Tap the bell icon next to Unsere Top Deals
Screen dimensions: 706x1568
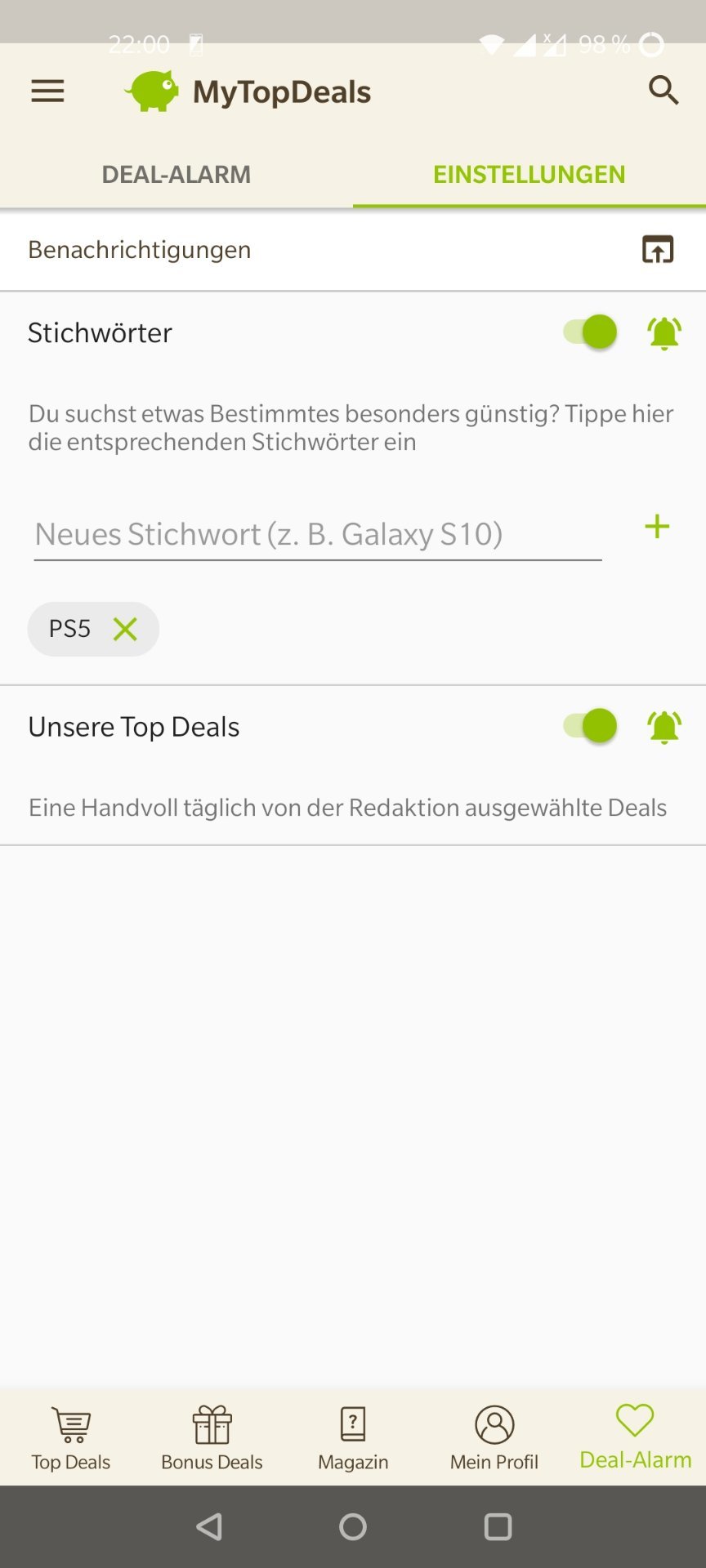pyautogui.click(x=664, y=726)
